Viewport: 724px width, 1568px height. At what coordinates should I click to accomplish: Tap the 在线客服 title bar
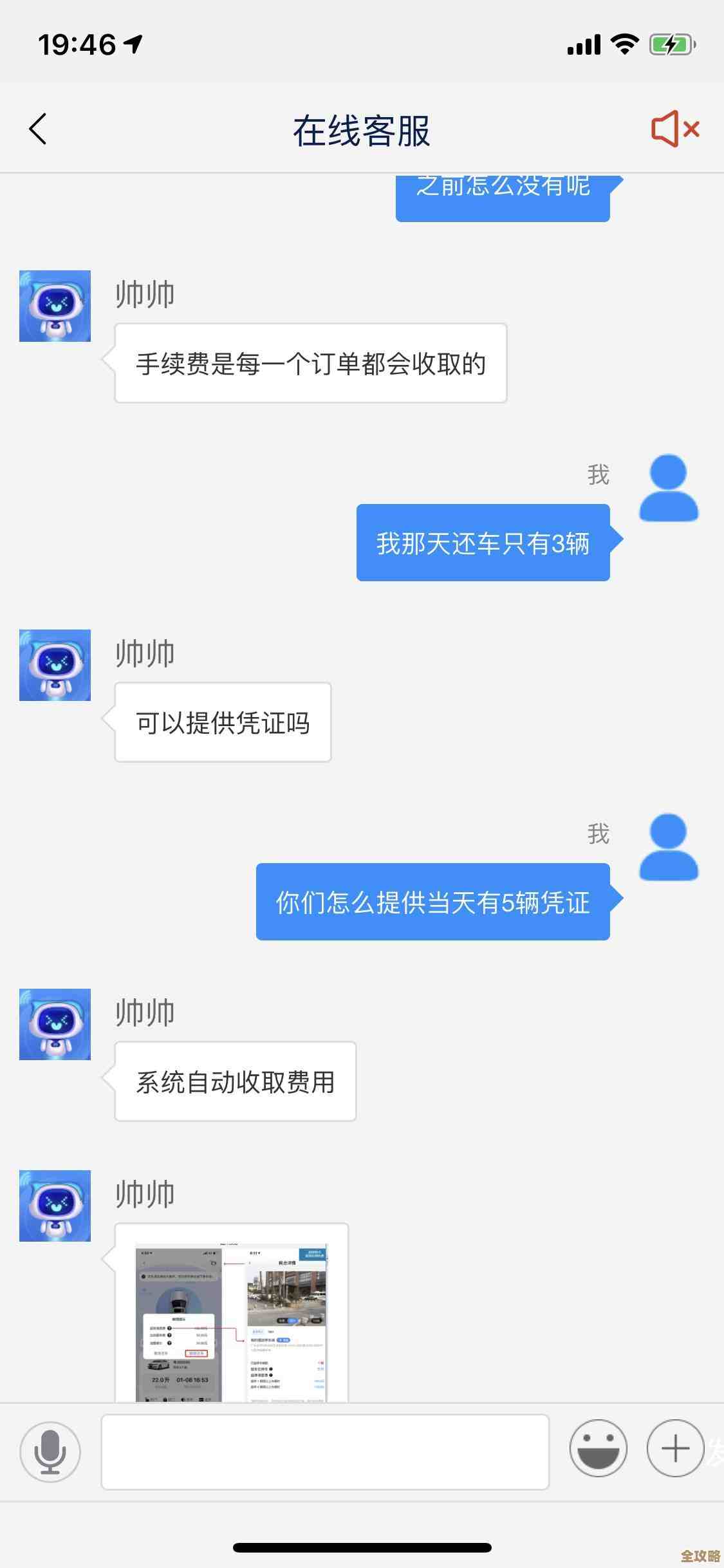tap(362, 127)
